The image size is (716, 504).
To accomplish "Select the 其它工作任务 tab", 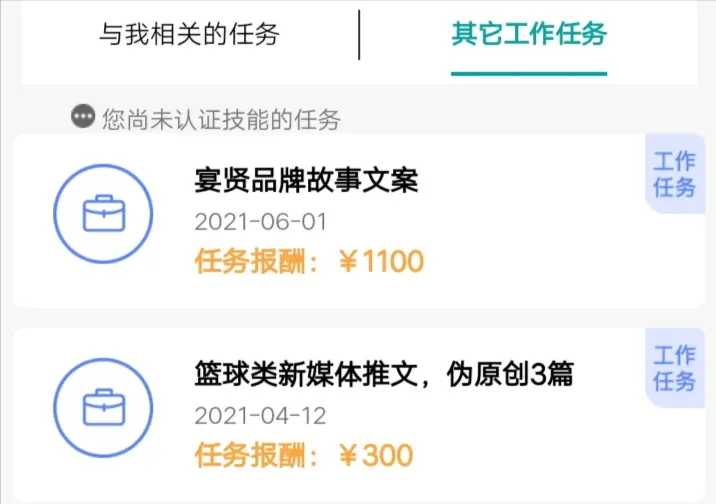I will [x=529, y=35].
